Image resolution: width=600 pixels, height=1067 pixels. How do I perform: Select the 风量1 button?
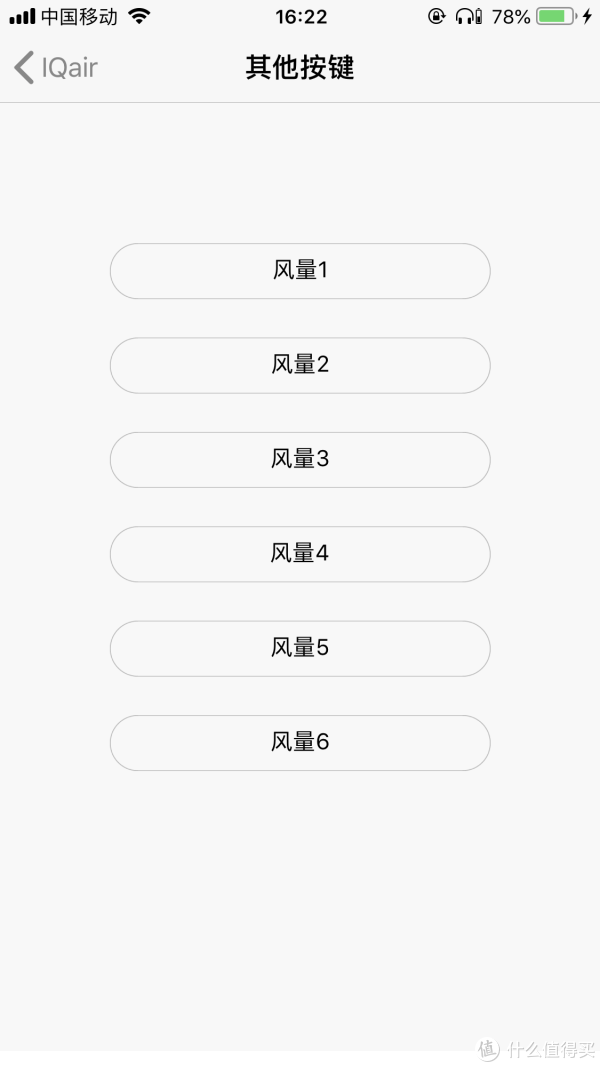point(300,271)
